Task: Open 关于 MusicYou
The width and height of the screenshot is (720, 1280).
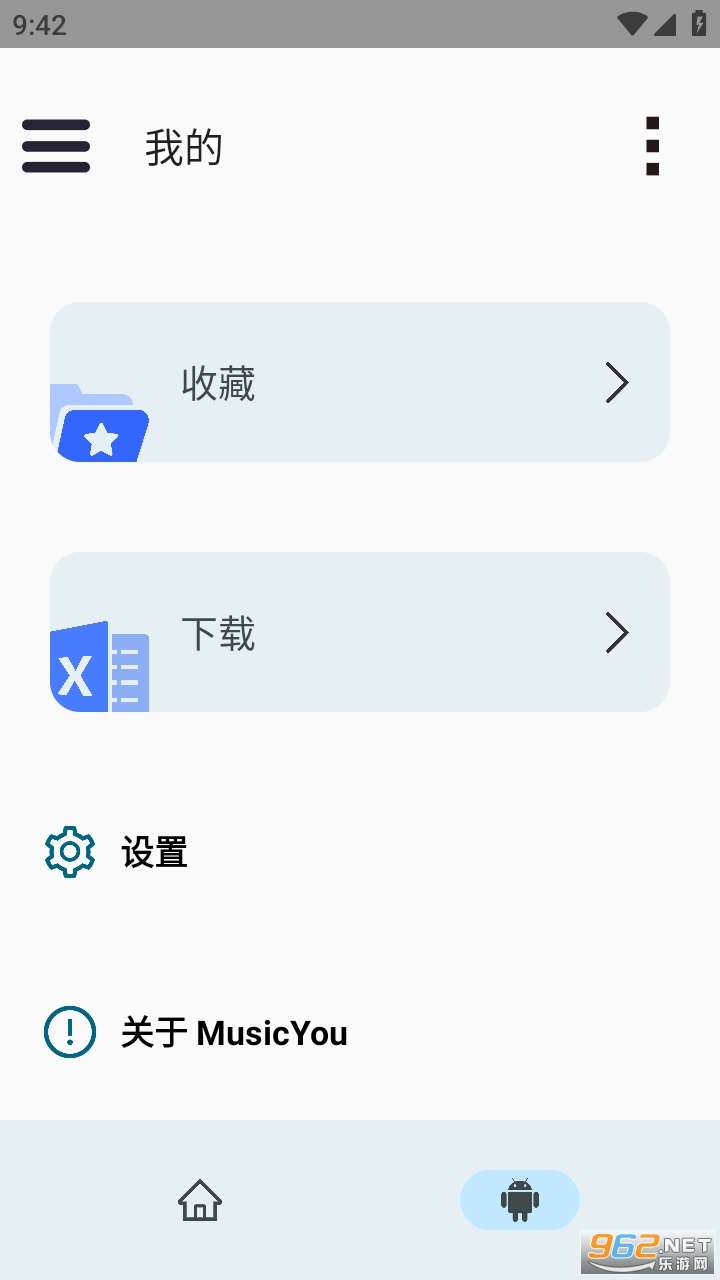Action: click(x=196, y=1032)
